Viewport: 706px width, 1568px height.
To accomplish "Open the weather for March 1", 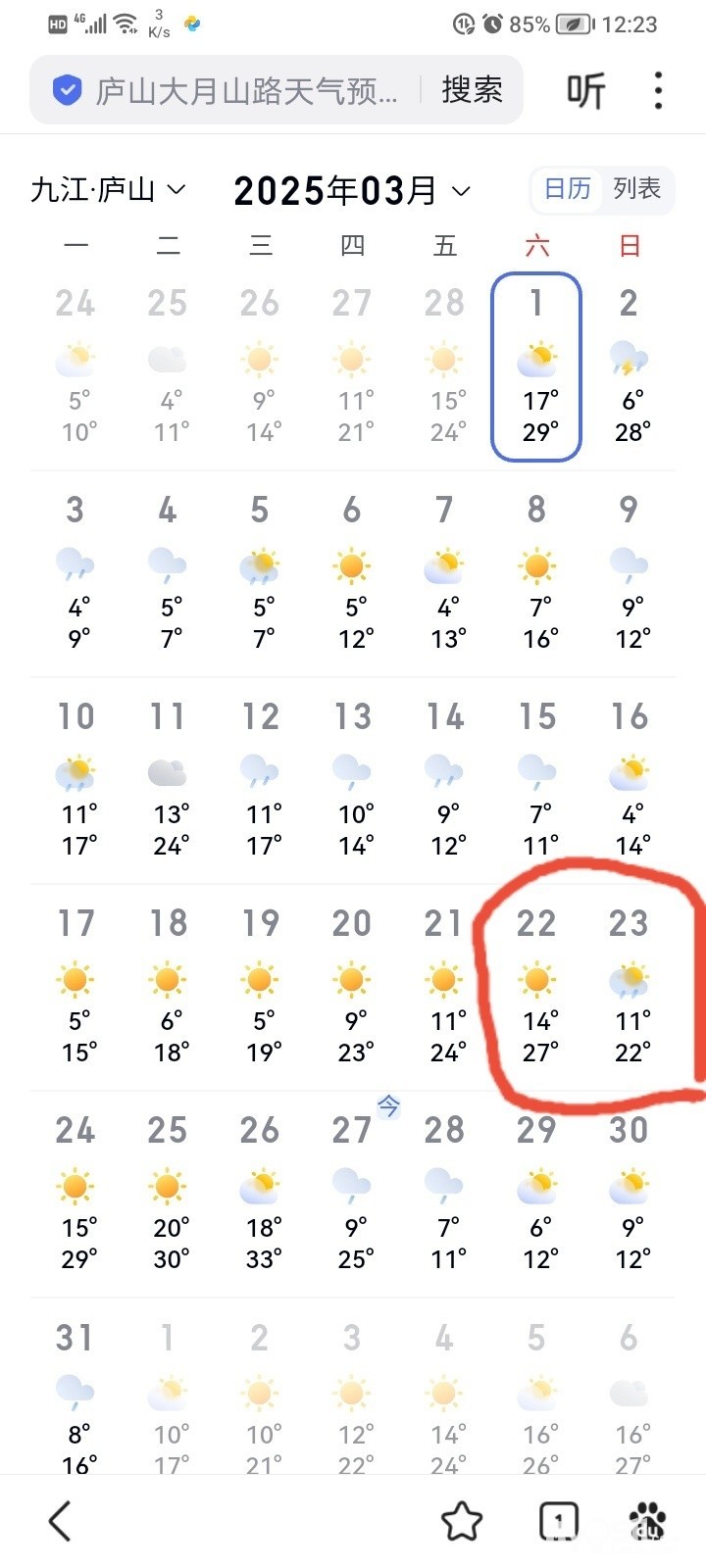I will coord(536,367).
